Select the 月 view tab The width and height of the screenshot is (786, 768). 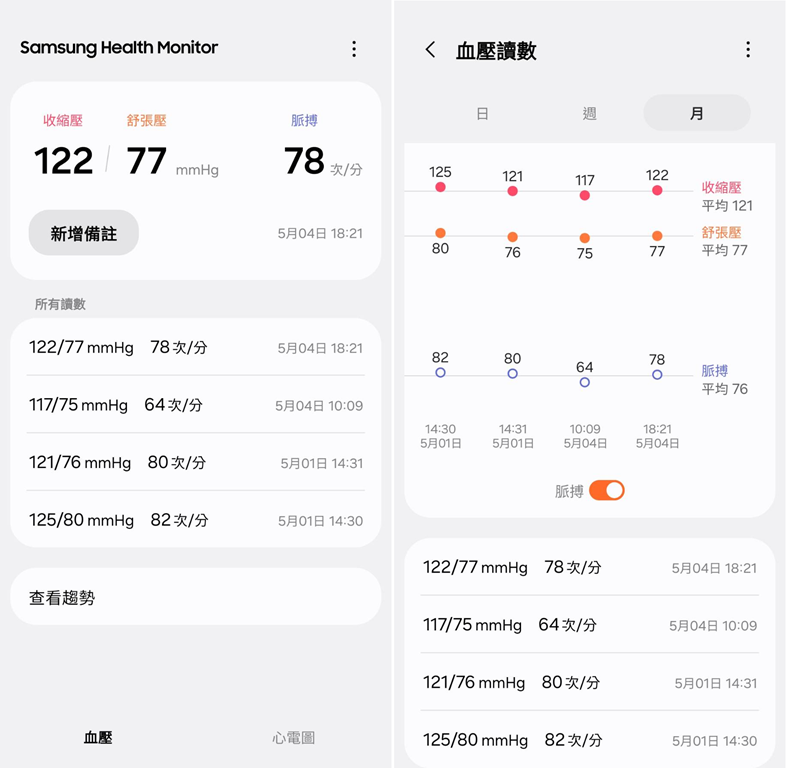(696, 113)
